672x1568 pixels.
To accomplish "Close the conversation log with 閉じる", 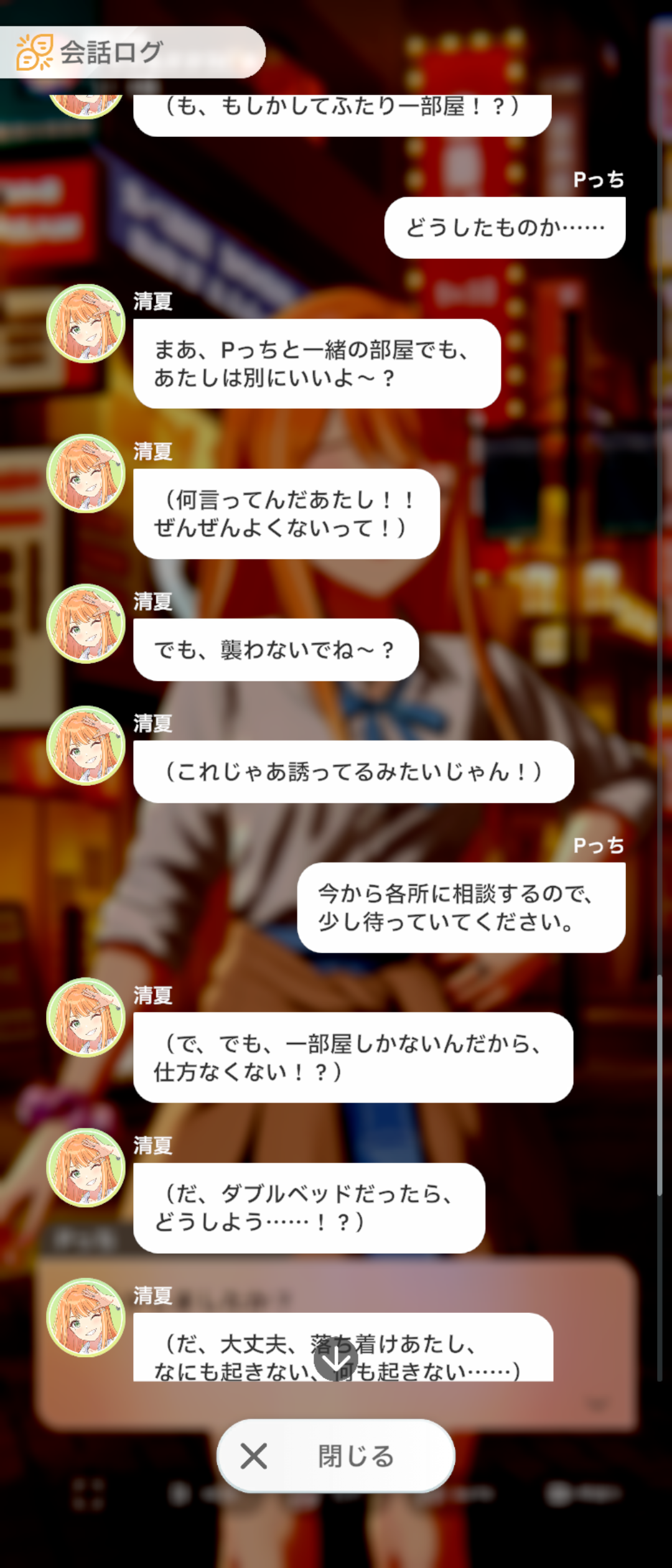I will (x=336, y=1456).
